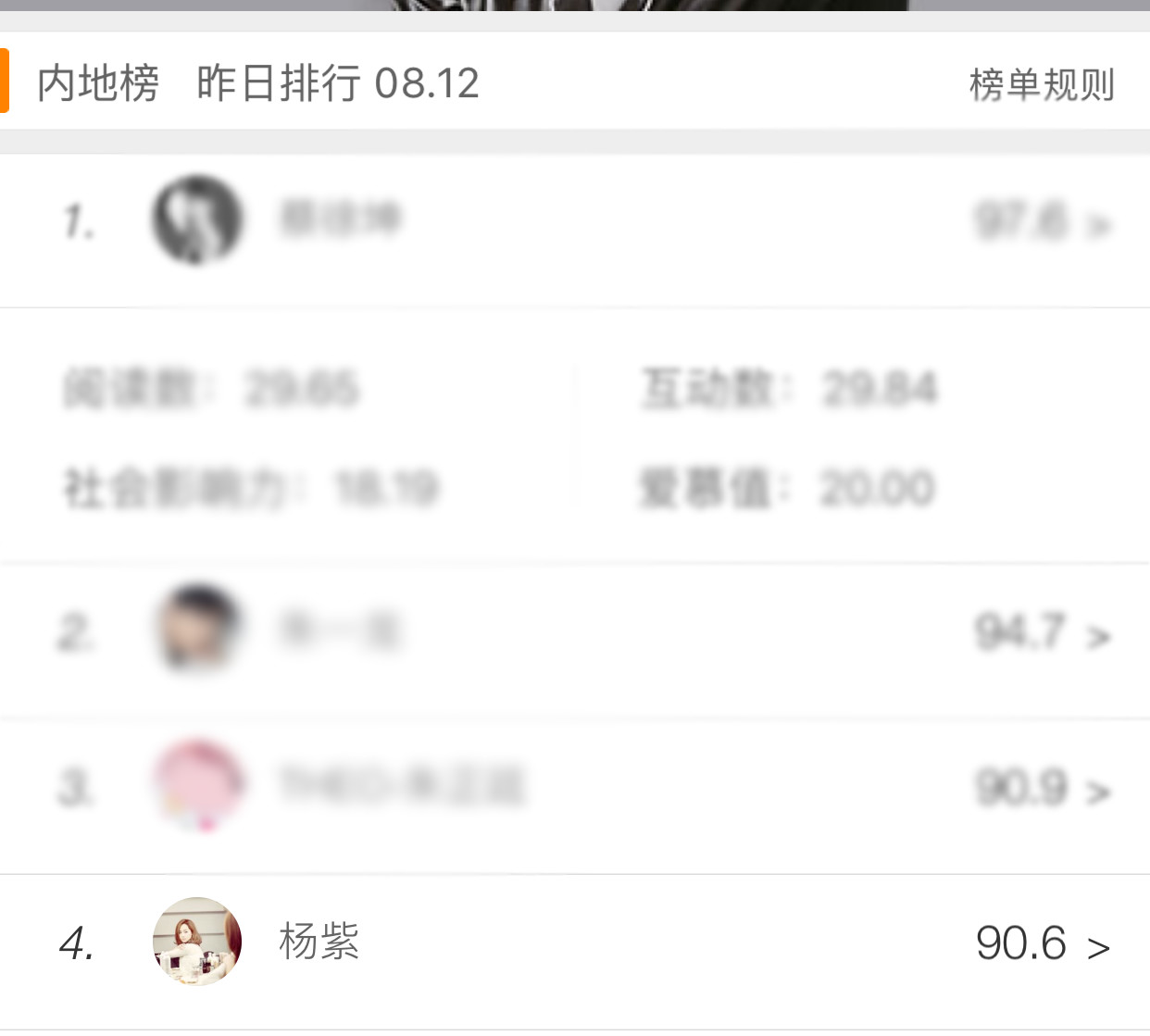Screen dimensions: 1150x1036
Task: Open the rank 4 row for 杨紫
Action: (x=574, y=944)
